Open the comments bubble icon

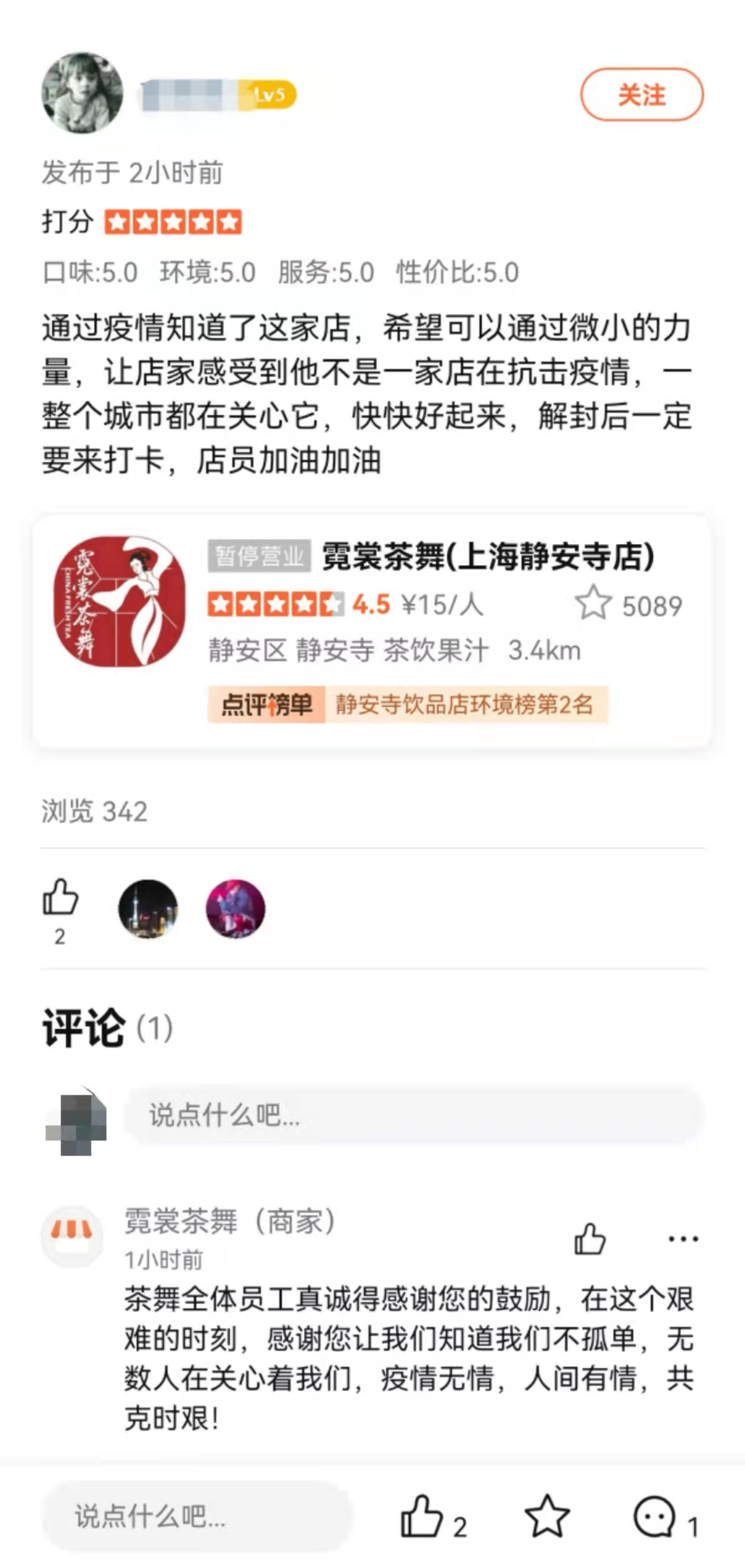coord(654,1516)
